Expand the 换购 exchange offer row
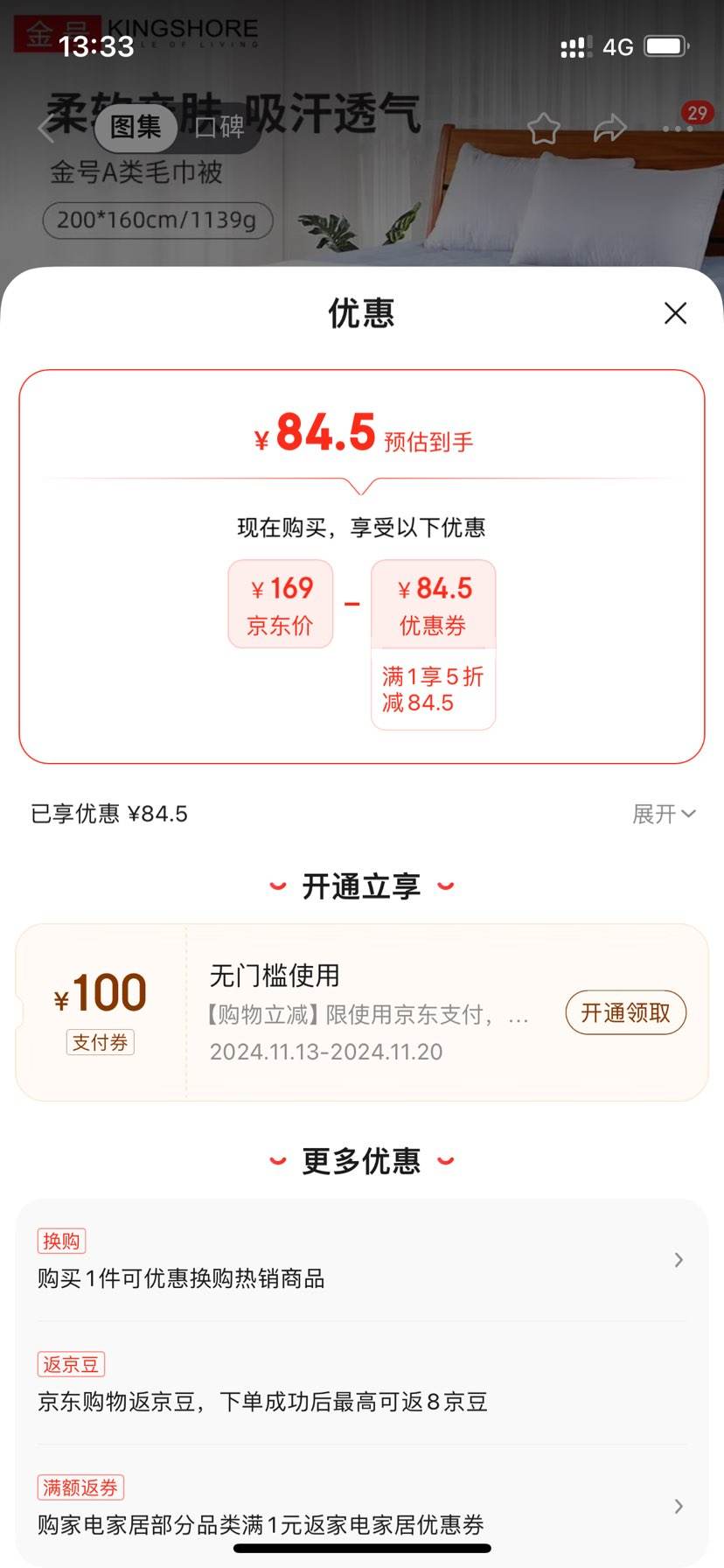Screen dimensions: 724x1568 [679, 1260]
